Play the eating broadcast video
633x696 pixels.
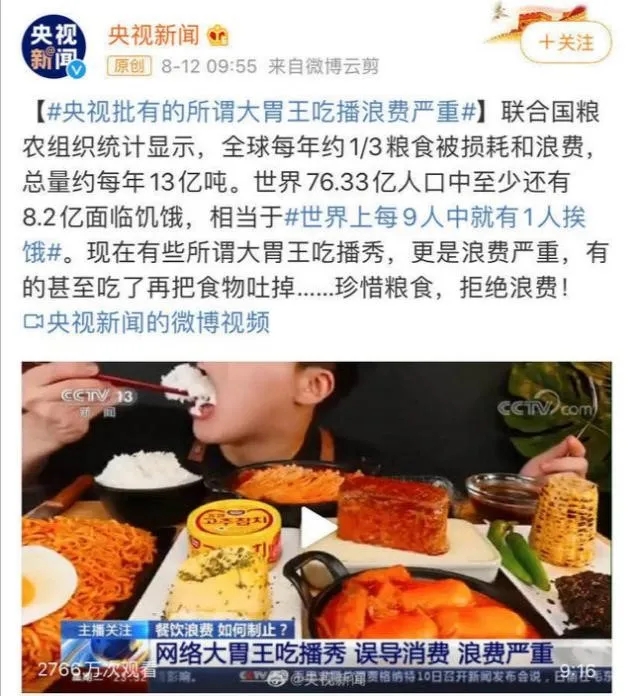pyautogui.click(x=318, y=527)
